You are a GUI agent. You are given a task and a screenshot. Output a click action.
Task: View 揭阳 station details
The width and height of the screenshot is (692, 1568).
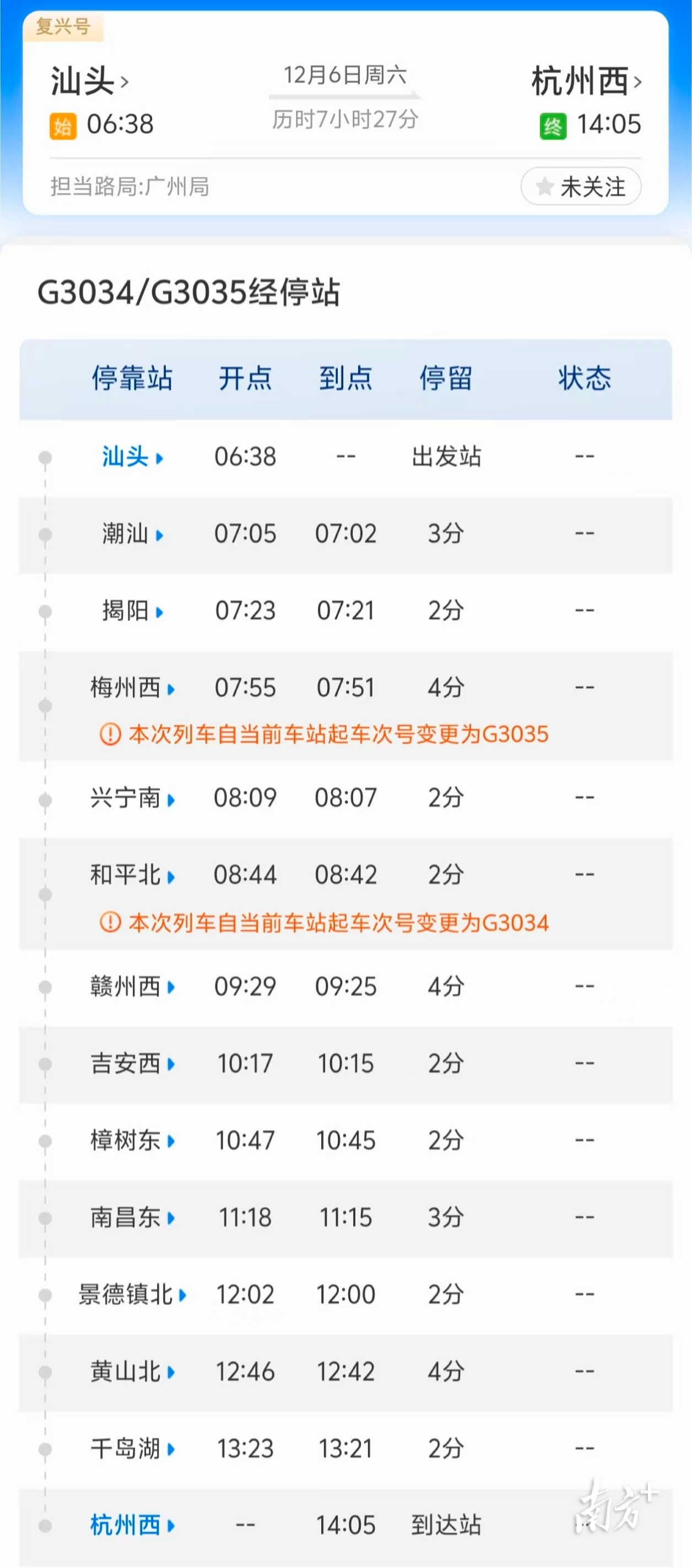(x=132, y=611)
